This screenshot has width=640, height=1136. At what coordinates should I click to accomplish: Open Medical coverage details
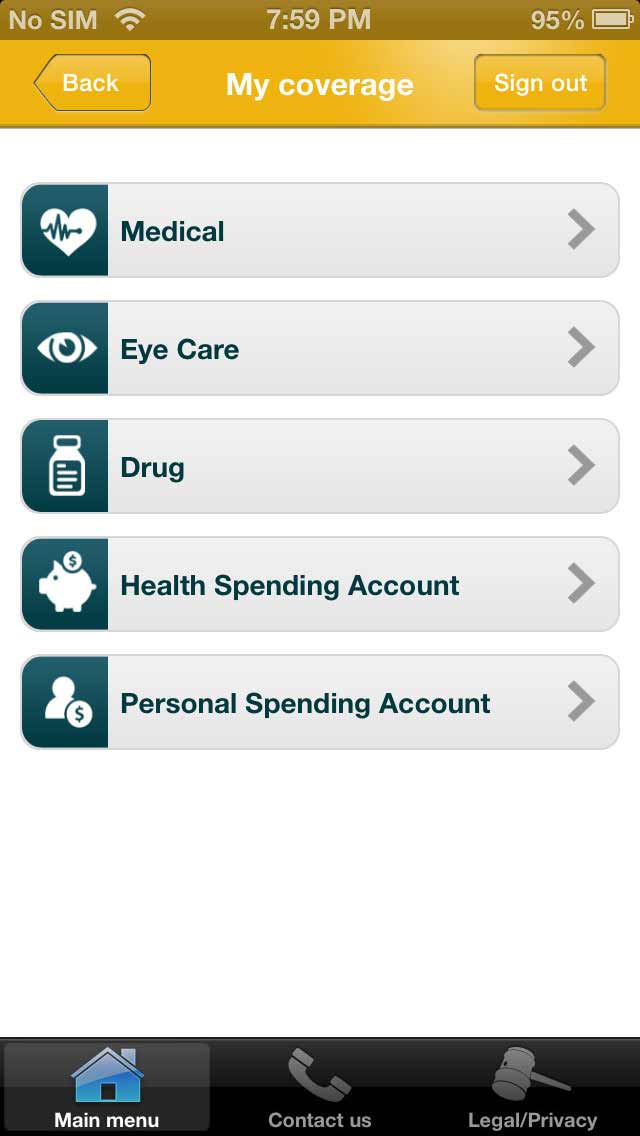320,231
